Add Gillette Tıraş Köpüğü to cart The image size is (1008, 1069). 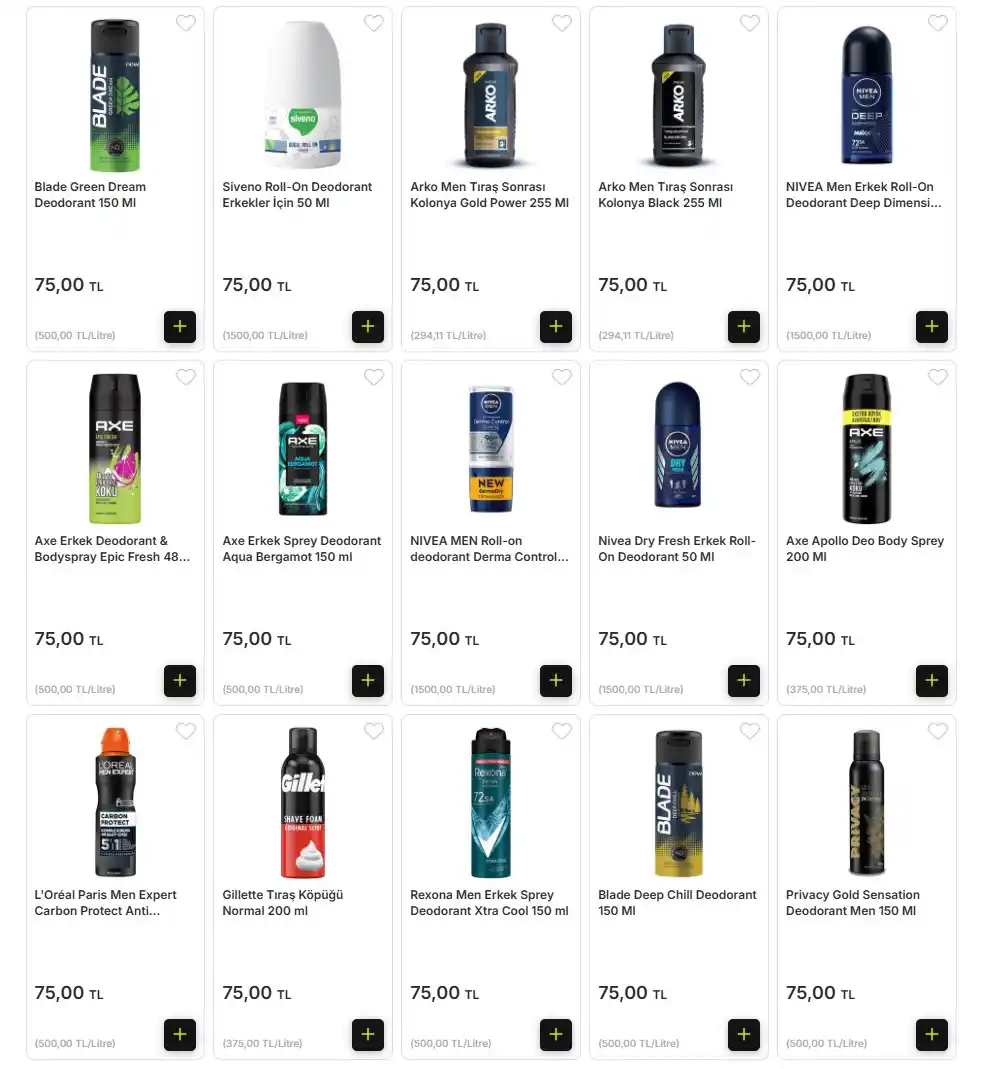click(x=368, y=1035)
